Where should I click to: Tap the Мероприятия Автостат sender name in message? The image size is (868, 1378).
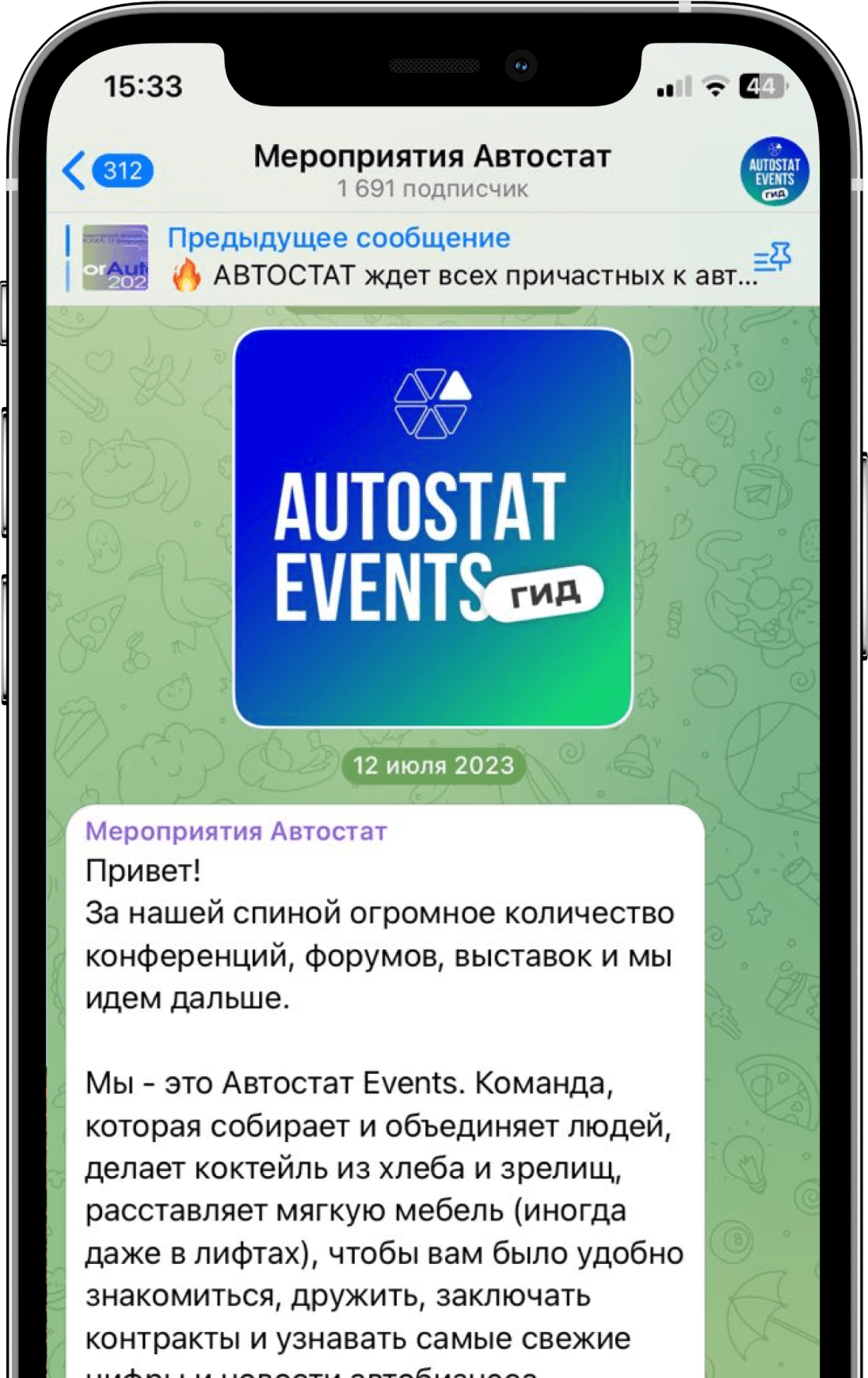(x=236, y=831)
